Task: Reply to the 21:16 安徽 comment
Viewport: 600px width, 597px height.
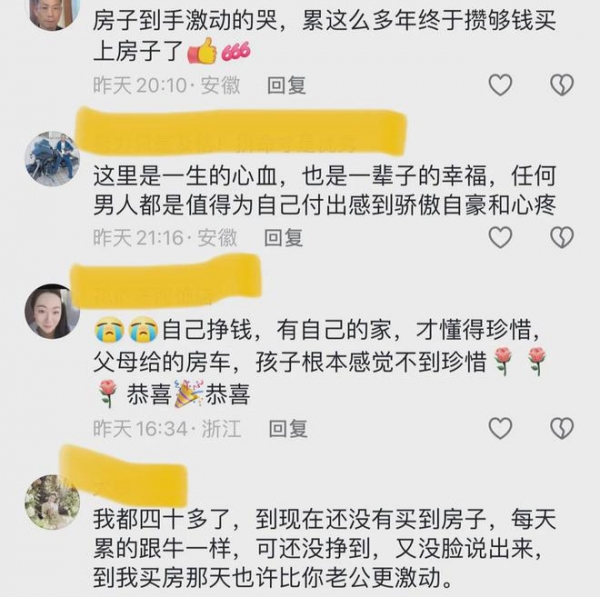Action: pyautogui.click(x=283, y=238)
